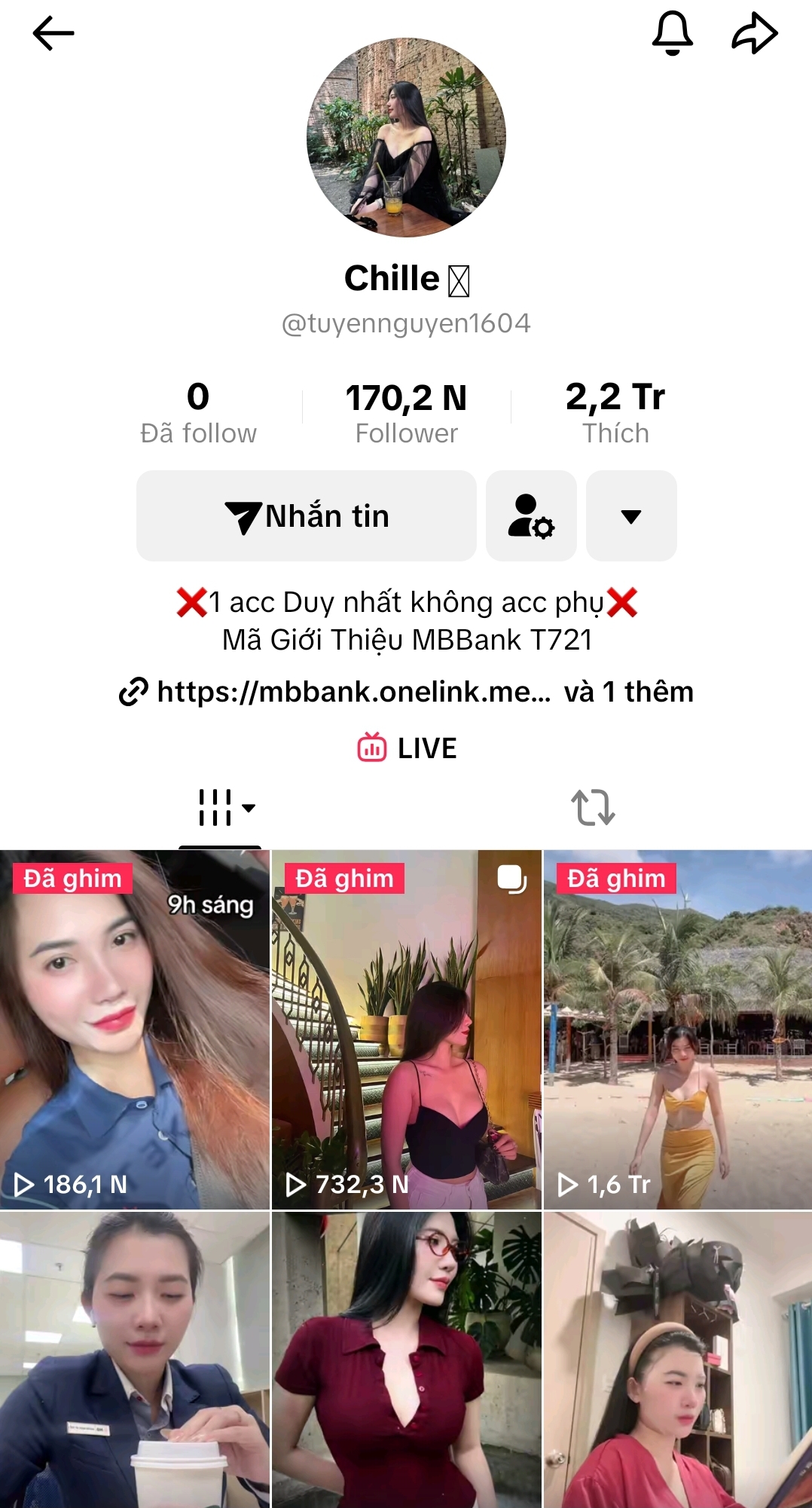View the 170,2 N Follower list
The height and width of the screenshot is (1508, 812).
tap(406, 413)
